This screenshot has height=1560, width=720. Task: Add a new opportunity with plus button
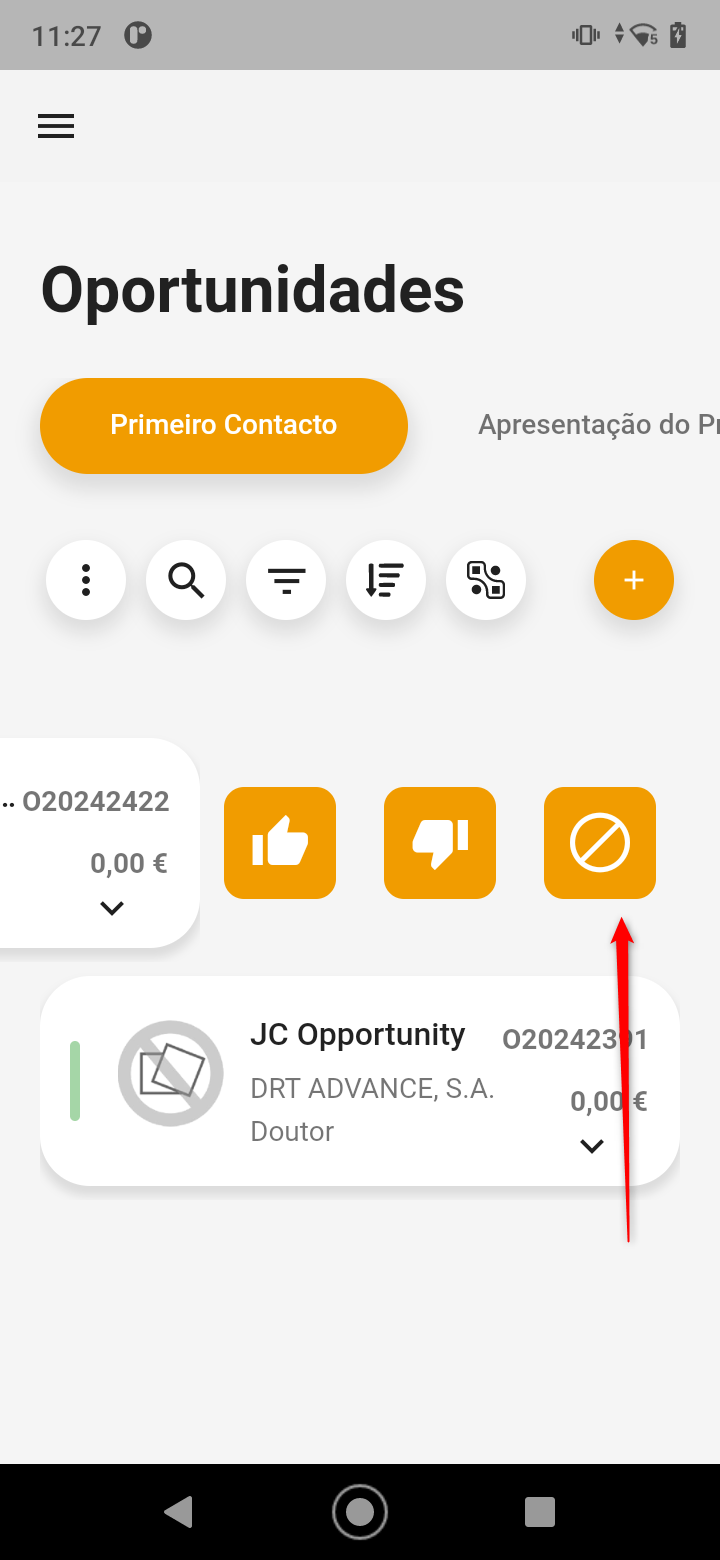pos(634,580)
